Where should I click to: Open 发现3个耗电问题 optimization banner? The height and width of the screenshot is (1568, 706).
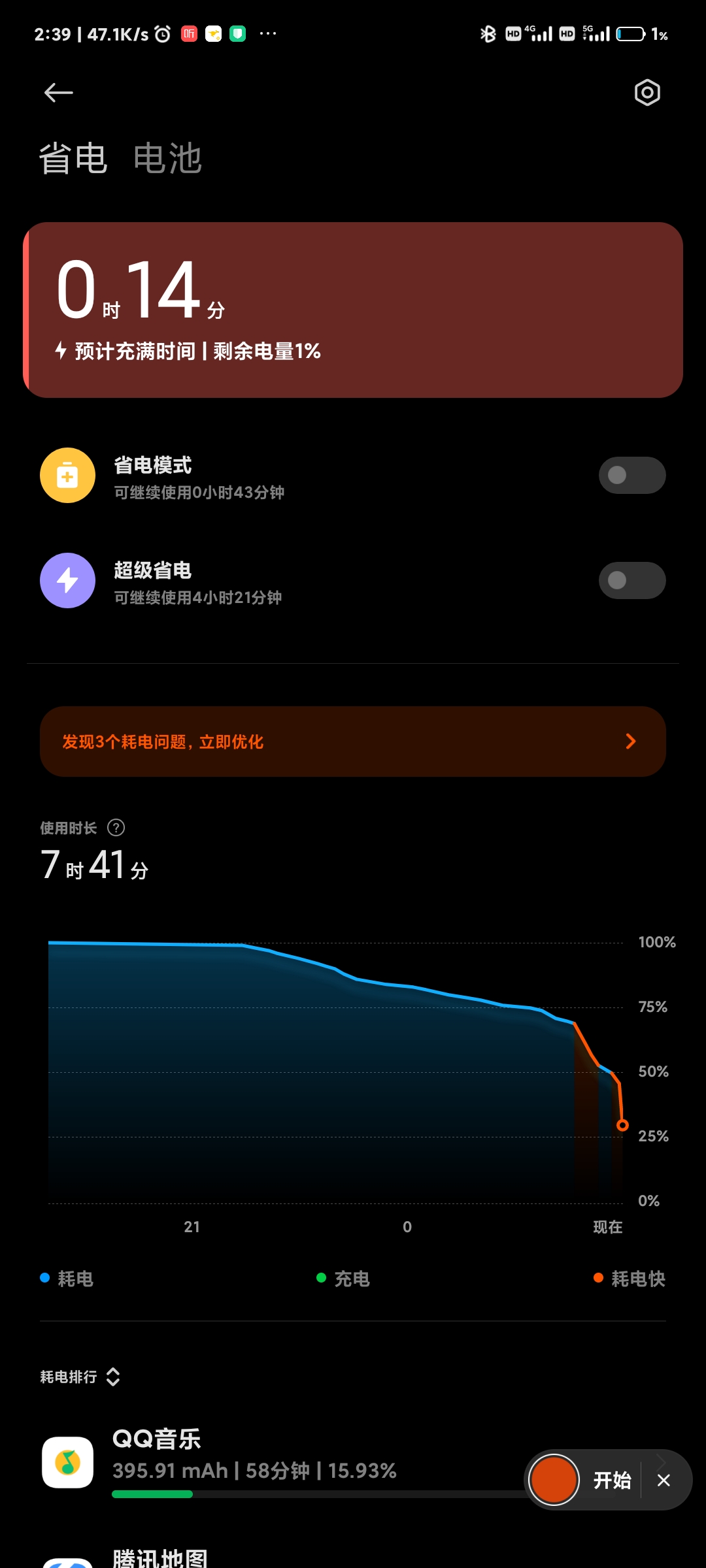(353, 742)
